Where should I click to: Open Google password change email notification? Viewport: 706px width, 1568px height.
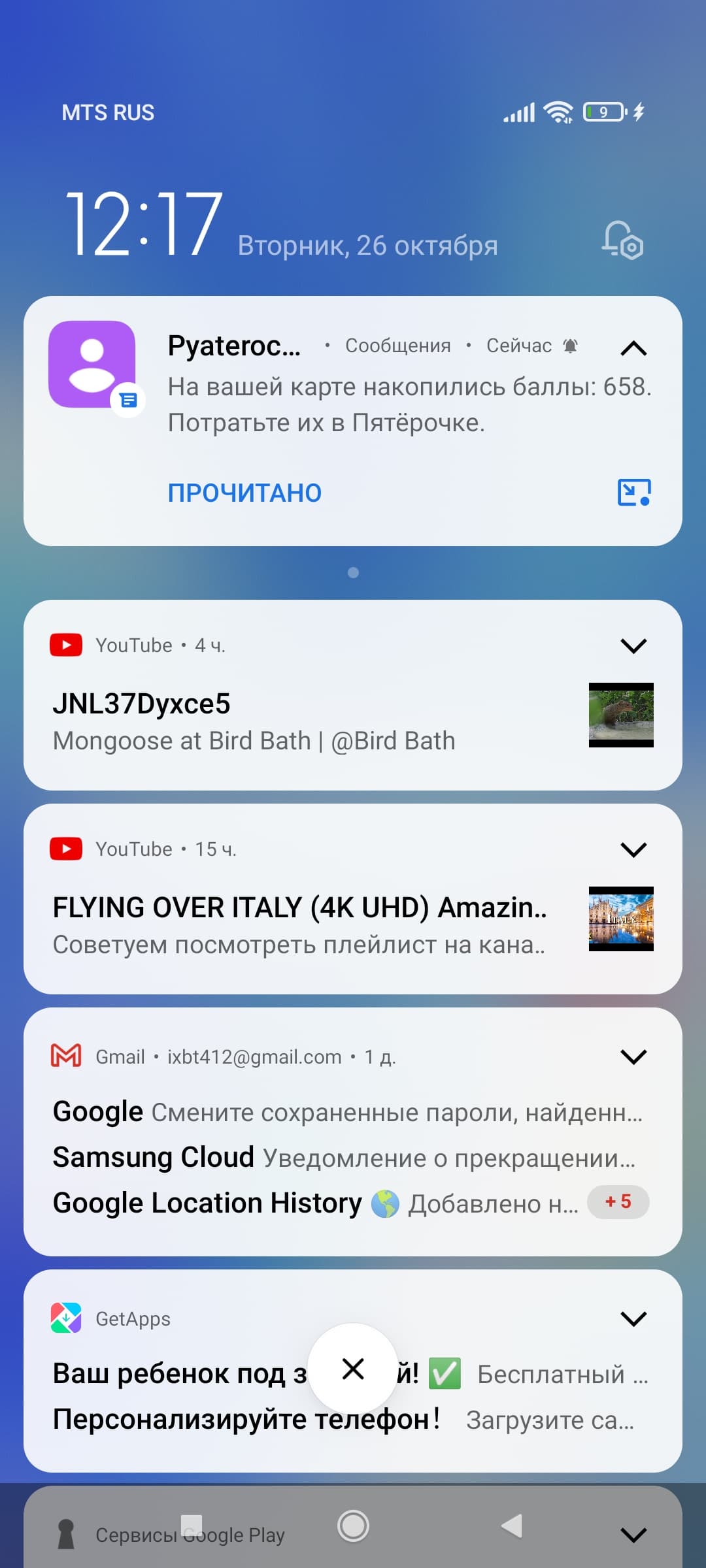click(346, 1112)
